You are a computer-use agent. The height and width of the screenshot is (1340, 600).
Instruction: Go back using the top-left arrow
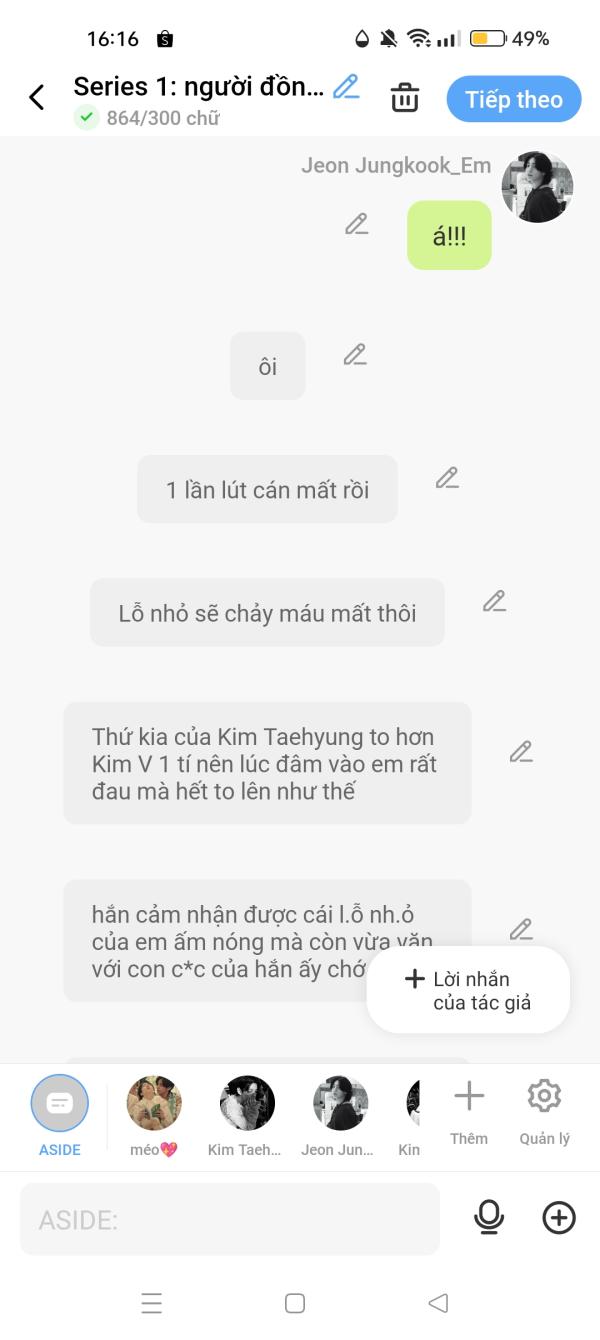tap(37, 98)
